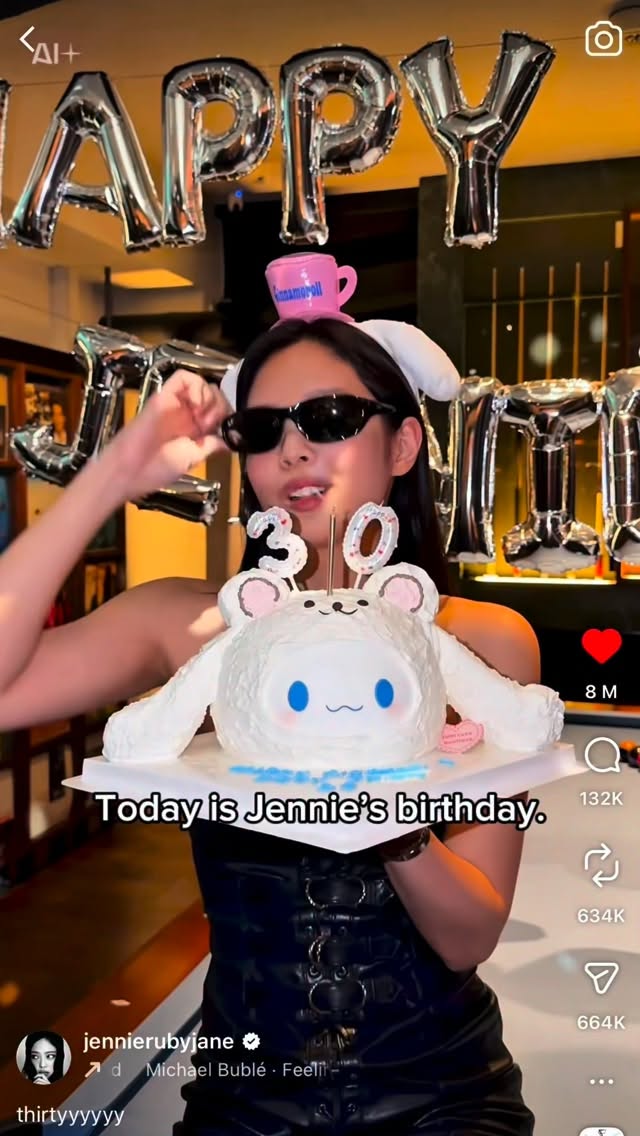The image size is (640, 1136).
Task: Open the camera icon at top right
Action: click(603, 39)
